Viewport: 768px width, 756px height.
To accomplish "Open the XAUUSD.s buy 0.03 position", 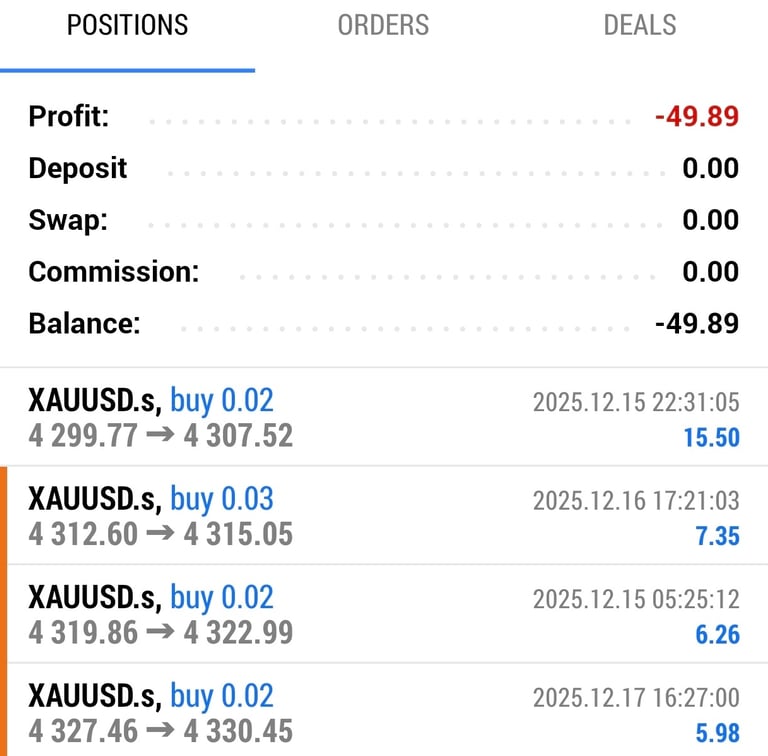I will tap(384, 516).
